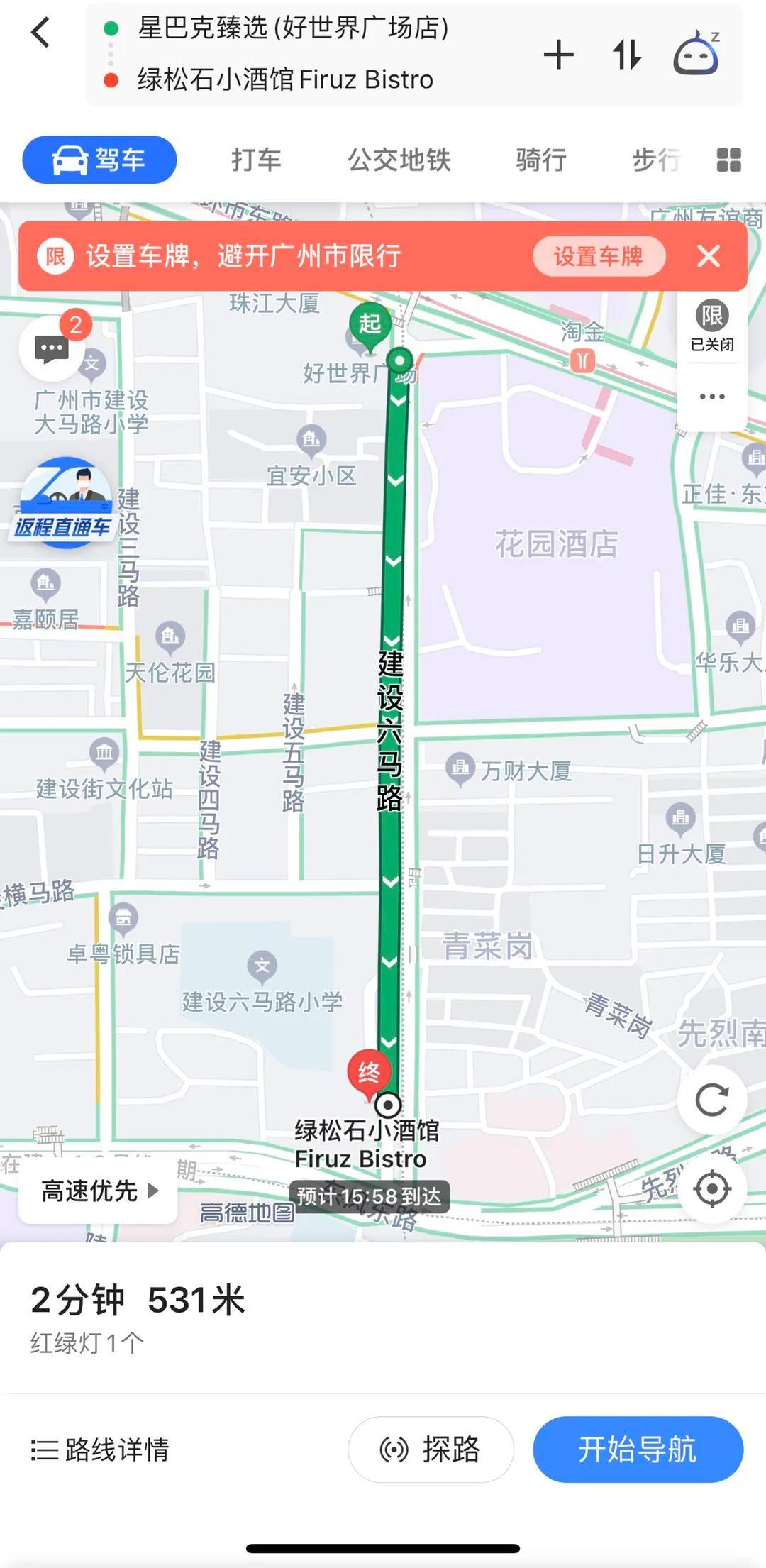Go back using the top-left arrow
The height and width of the screenshot is (1568, 766).
(41, 33)
